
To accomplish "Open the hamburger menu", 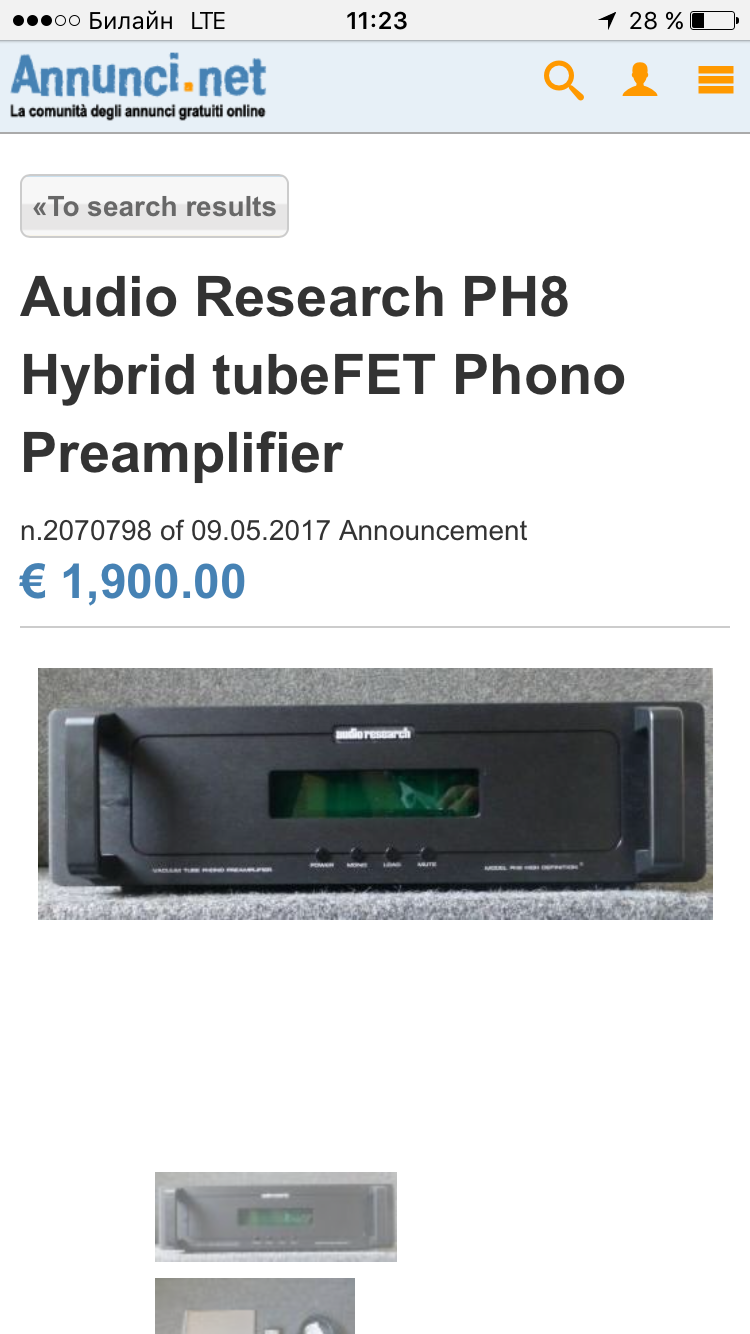I will click(x=716, y=80).
